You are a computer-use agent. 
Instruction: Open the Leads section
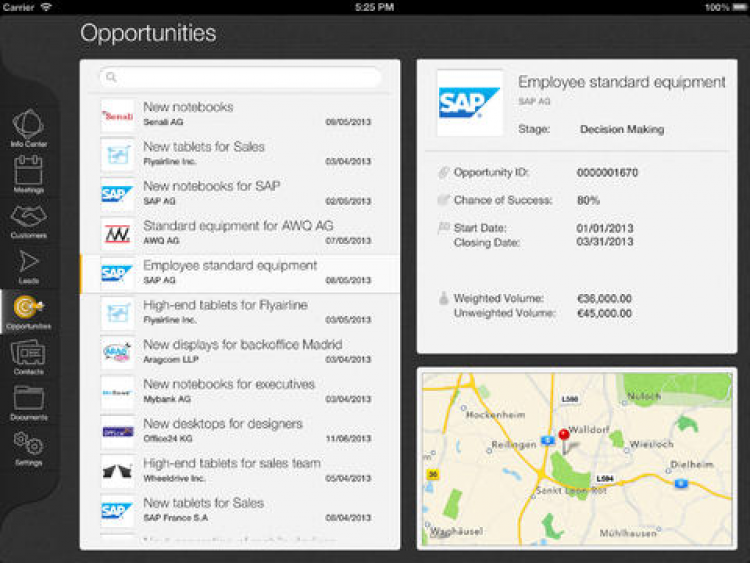28,266
